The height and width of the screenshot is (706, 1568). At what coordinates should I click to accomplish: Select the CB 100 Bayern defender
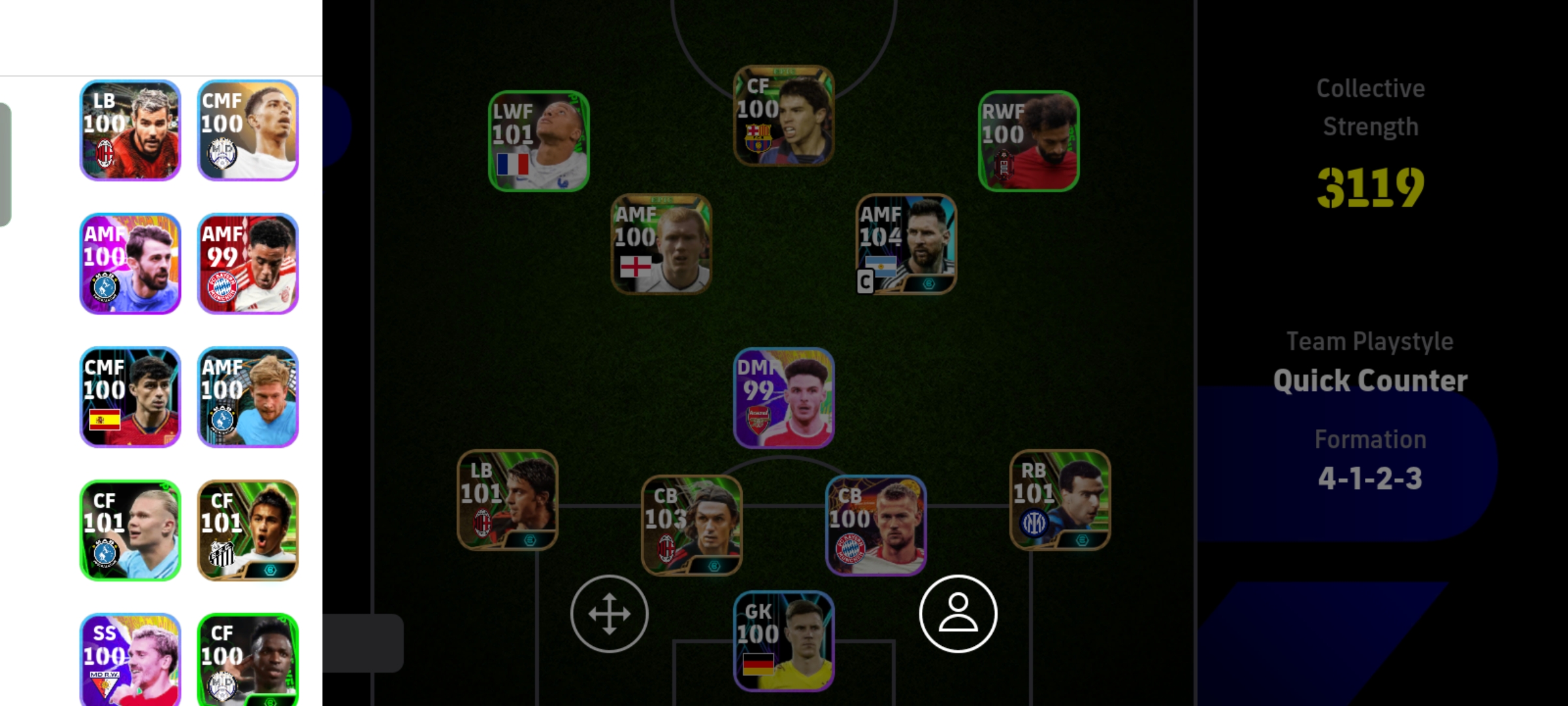point(875,525)
